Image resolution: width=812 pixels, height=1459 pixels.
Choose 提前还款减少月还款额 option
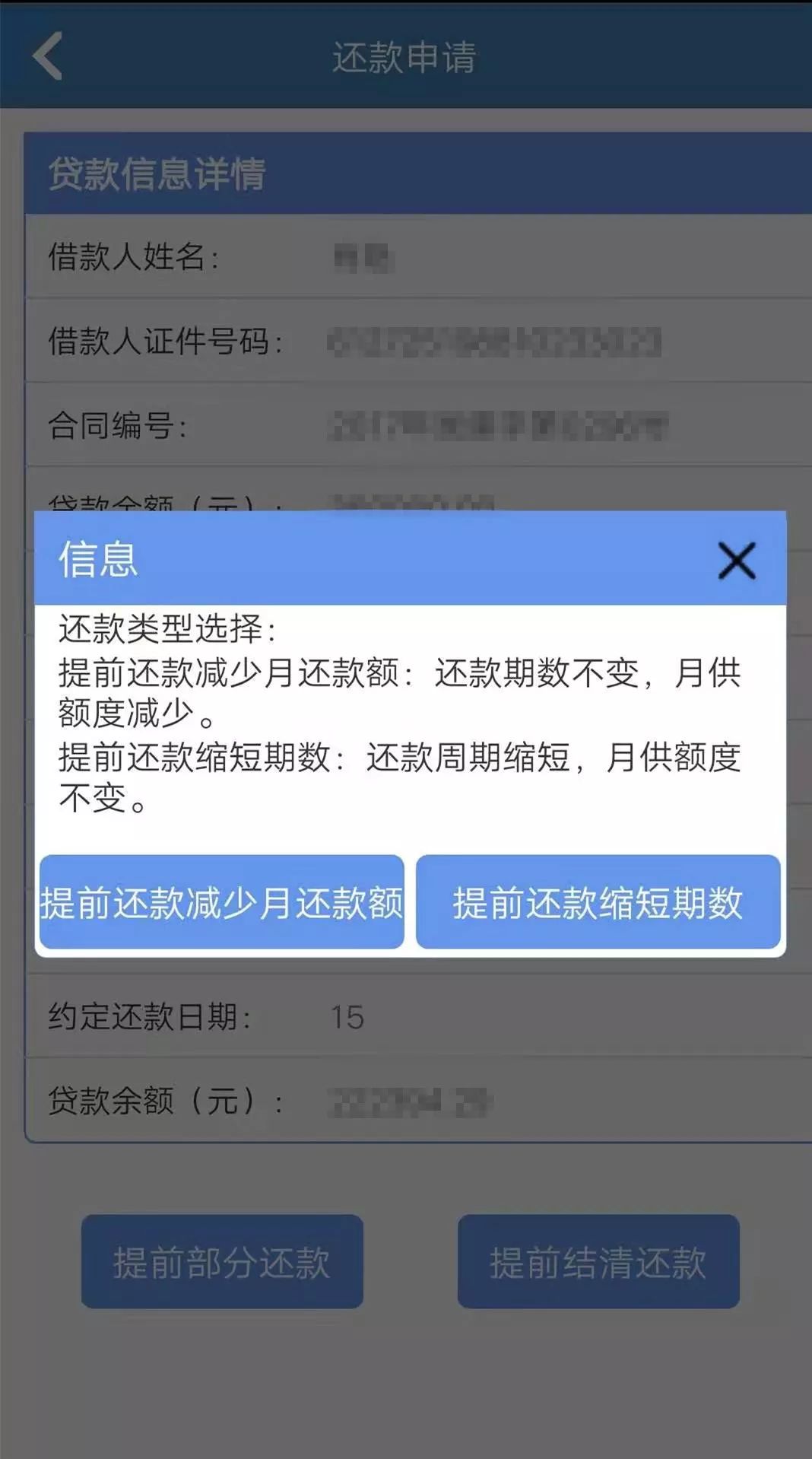click(x=222, y=902)
